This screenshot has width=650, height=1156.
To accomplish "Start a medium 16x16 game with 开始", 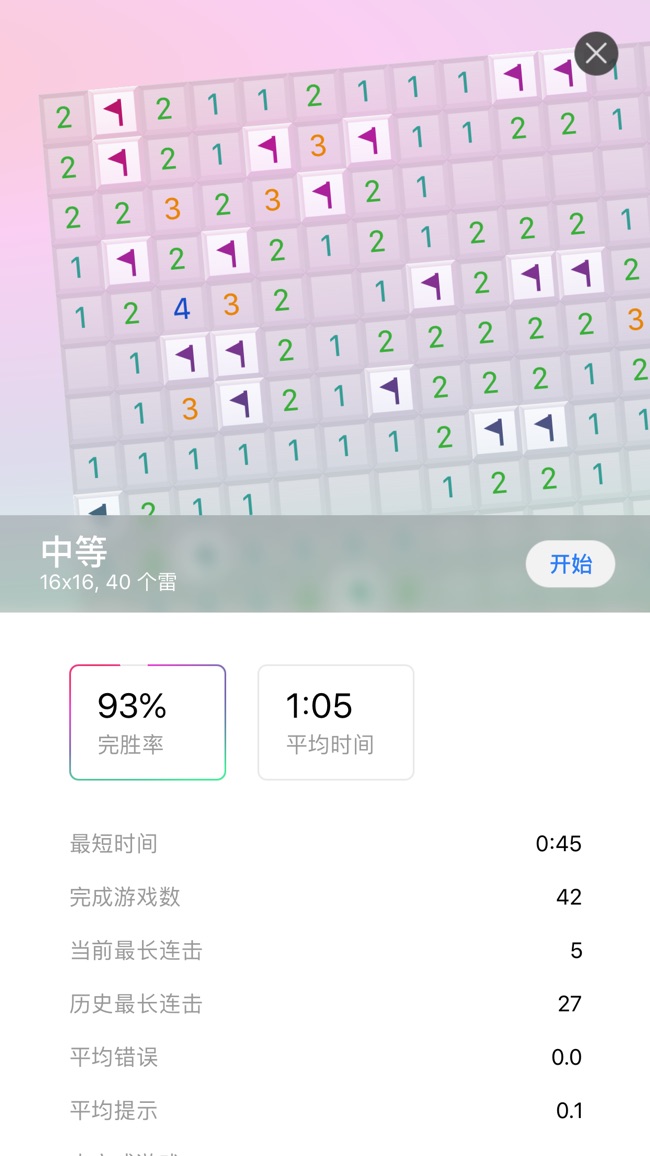I will (570, 564).
